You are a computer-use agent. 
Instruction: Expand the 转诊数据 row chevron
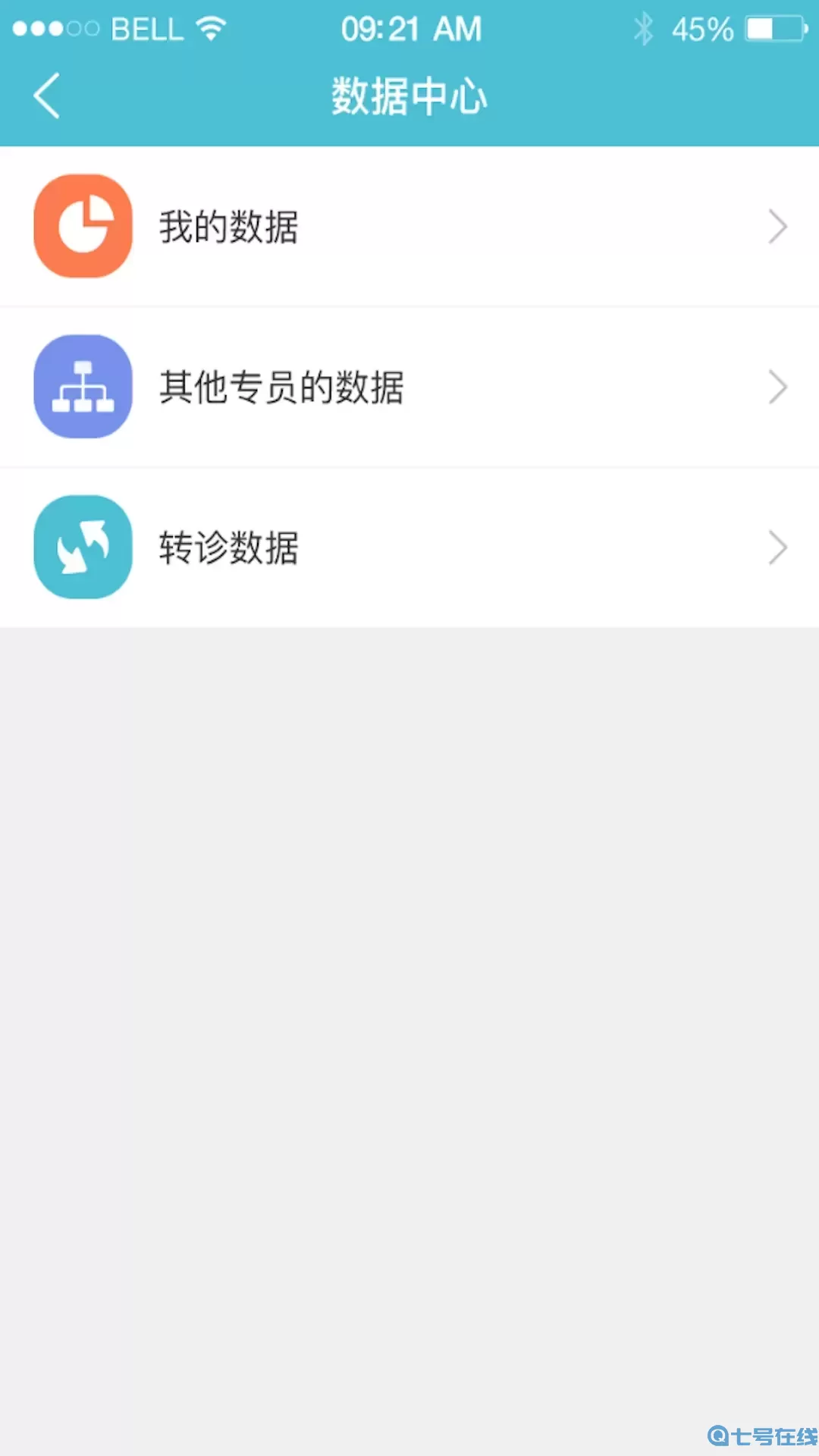click(x=778, y=548)
